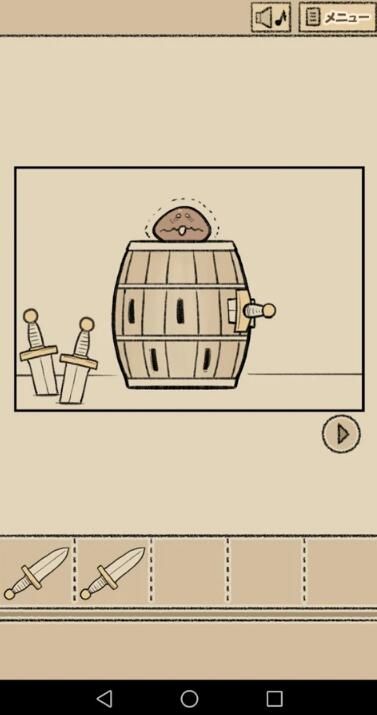Select the first sword in the inventory
Viewport: 377px width, 715px height.
click(x=36, y=573)
